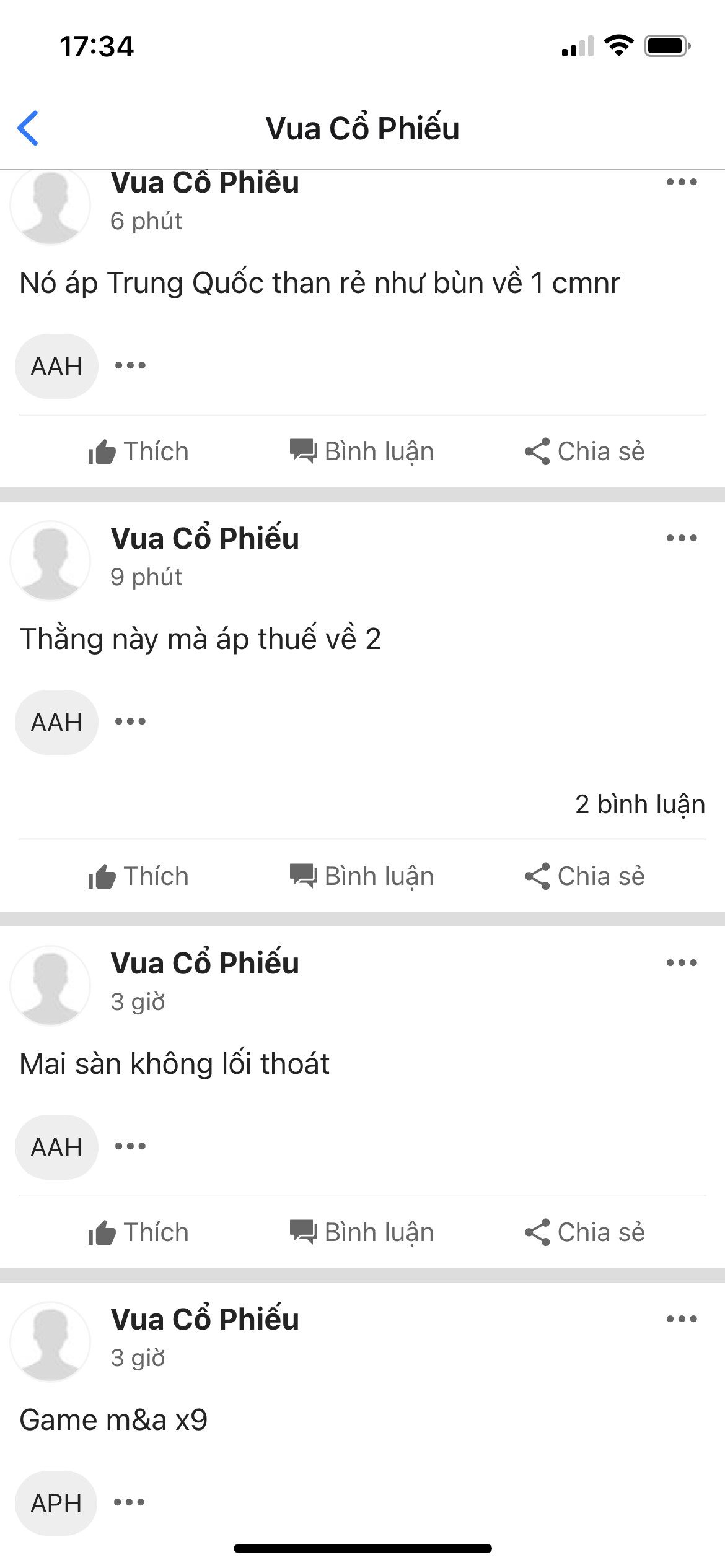Open AAH ticker chip on 'Thằng này mà áp thuế' post
This screenshot has height=1568, width=725.
[x=56, y=722]
